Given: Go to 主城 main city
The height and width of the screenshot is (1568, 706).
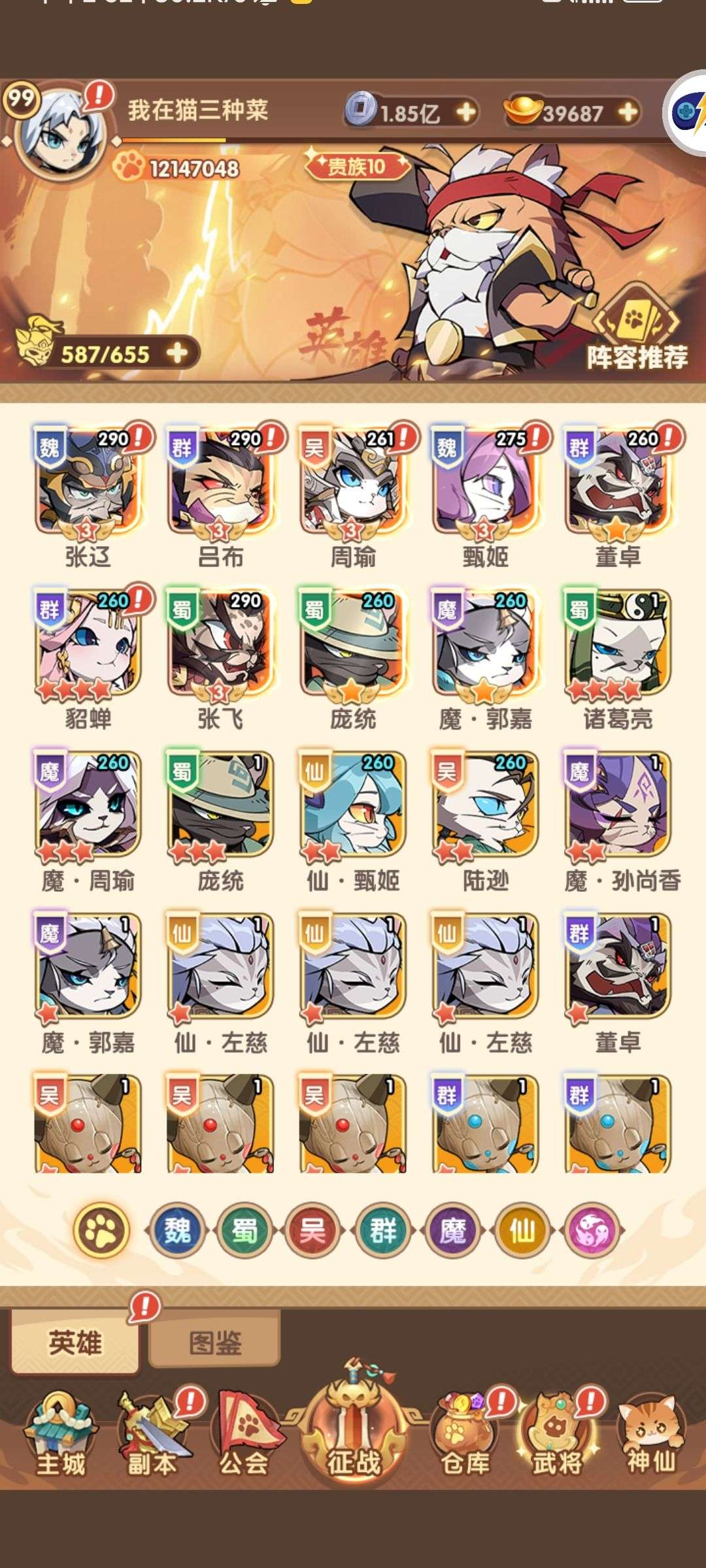Looking at the screenshot, I should 61,1432.
